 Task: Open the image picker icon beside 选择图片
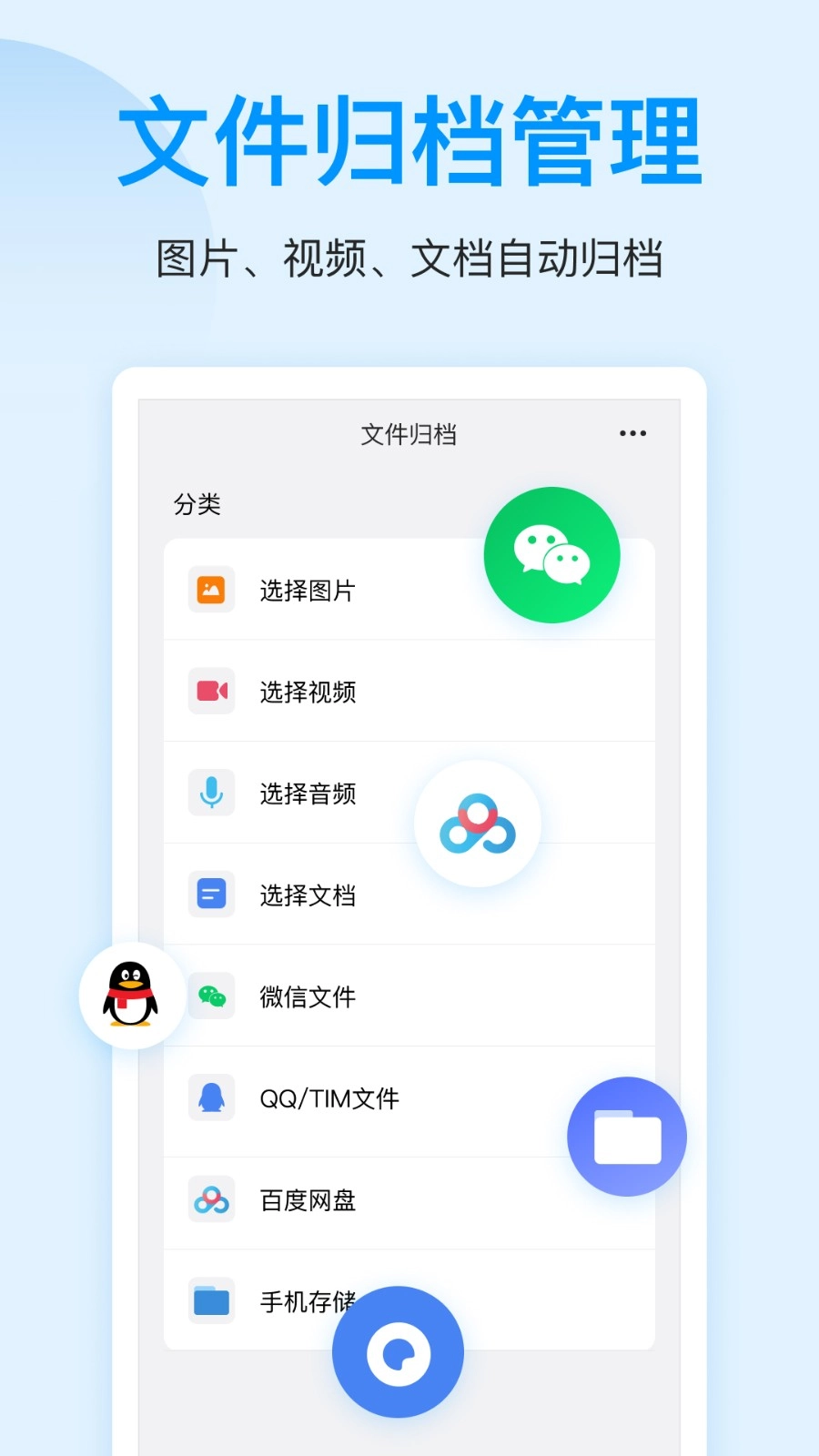(x=210, y=590)
